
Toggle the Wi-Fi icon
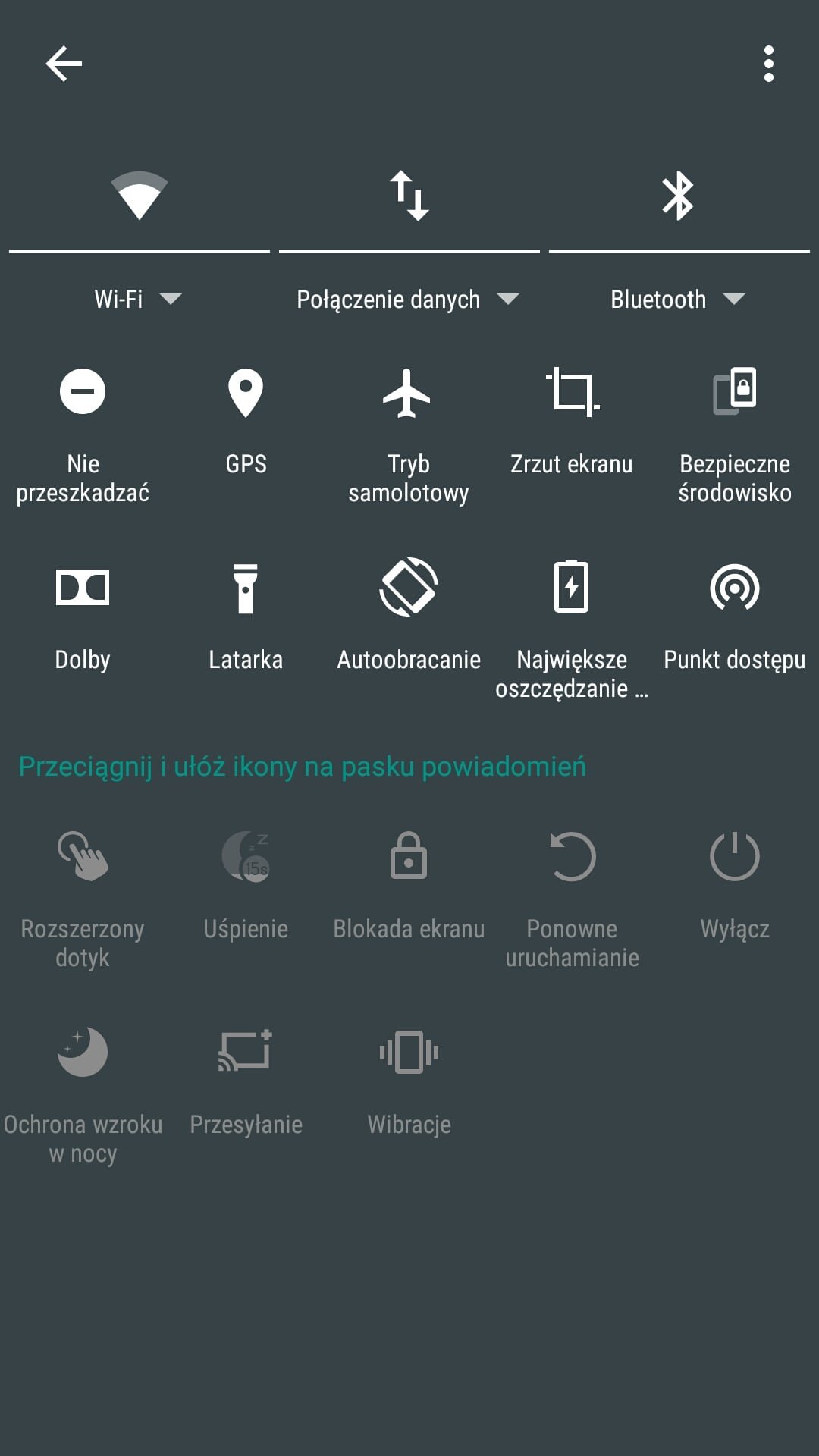pyautogui.click(x=139, y=196)
